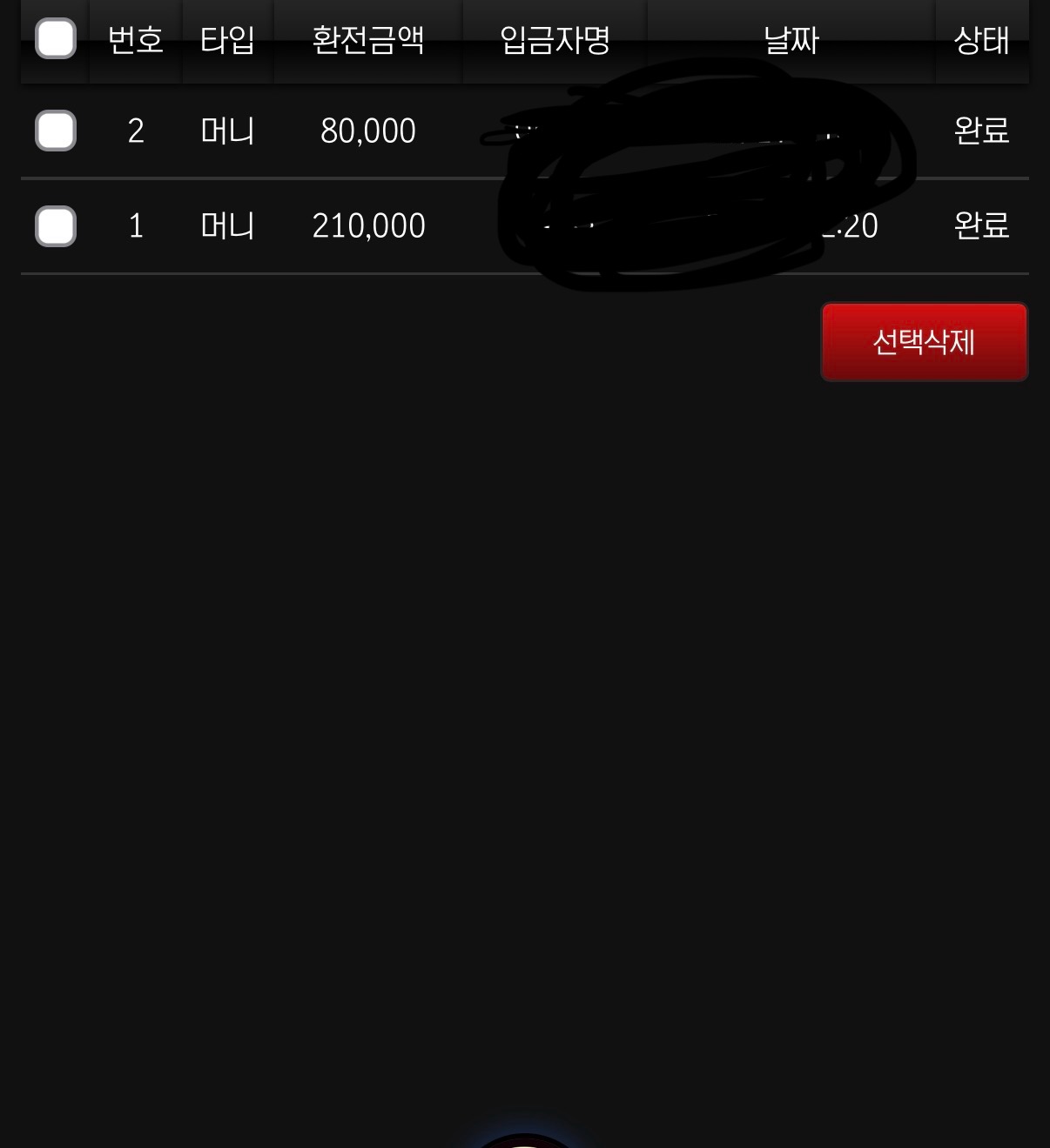The width and height of the screenshot is (1050, 1148).
Task: Check the select-all box in the table header
Action: 56,39
